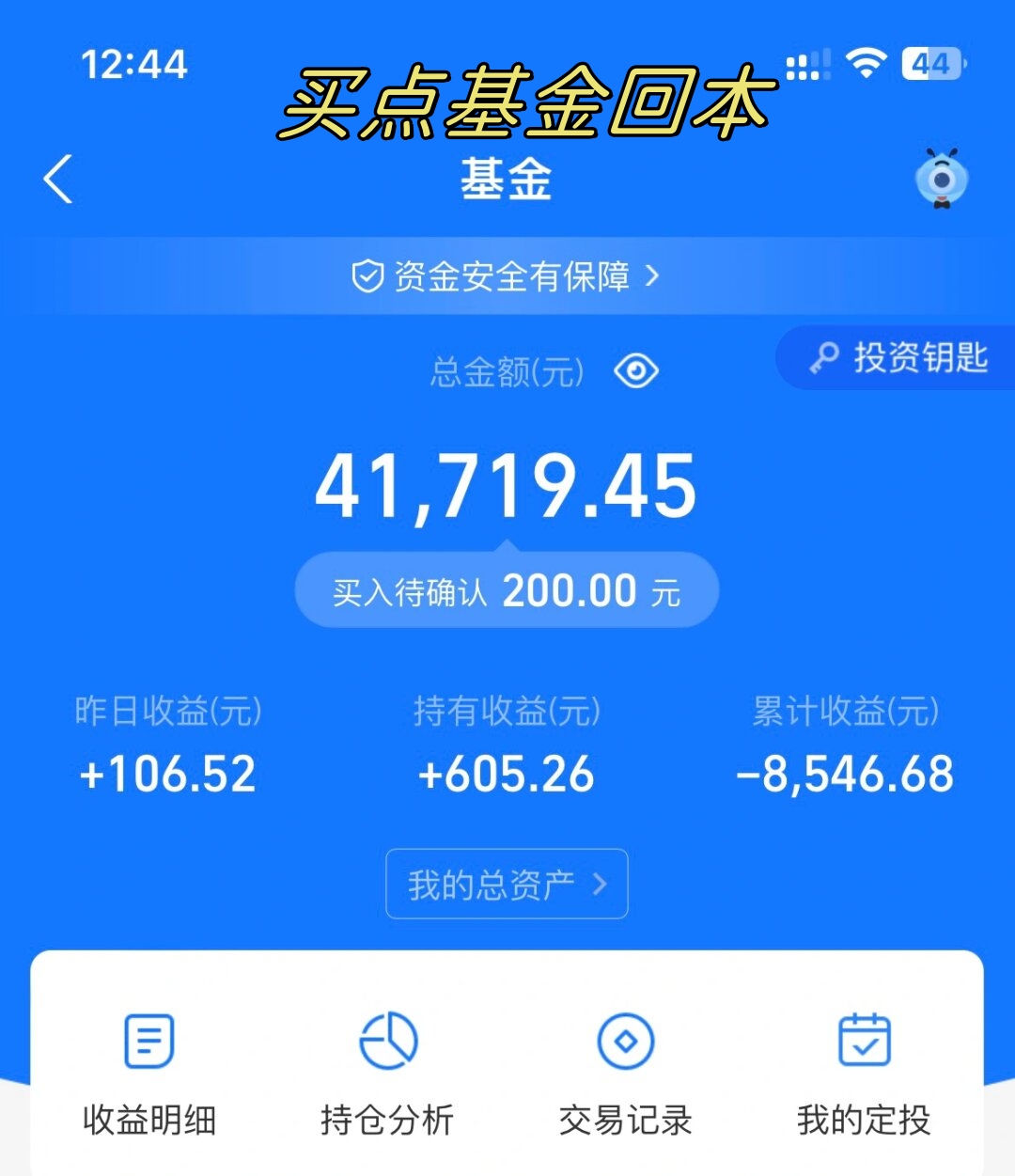Open 交易记录 via the coin icon

coord(624,1041)
